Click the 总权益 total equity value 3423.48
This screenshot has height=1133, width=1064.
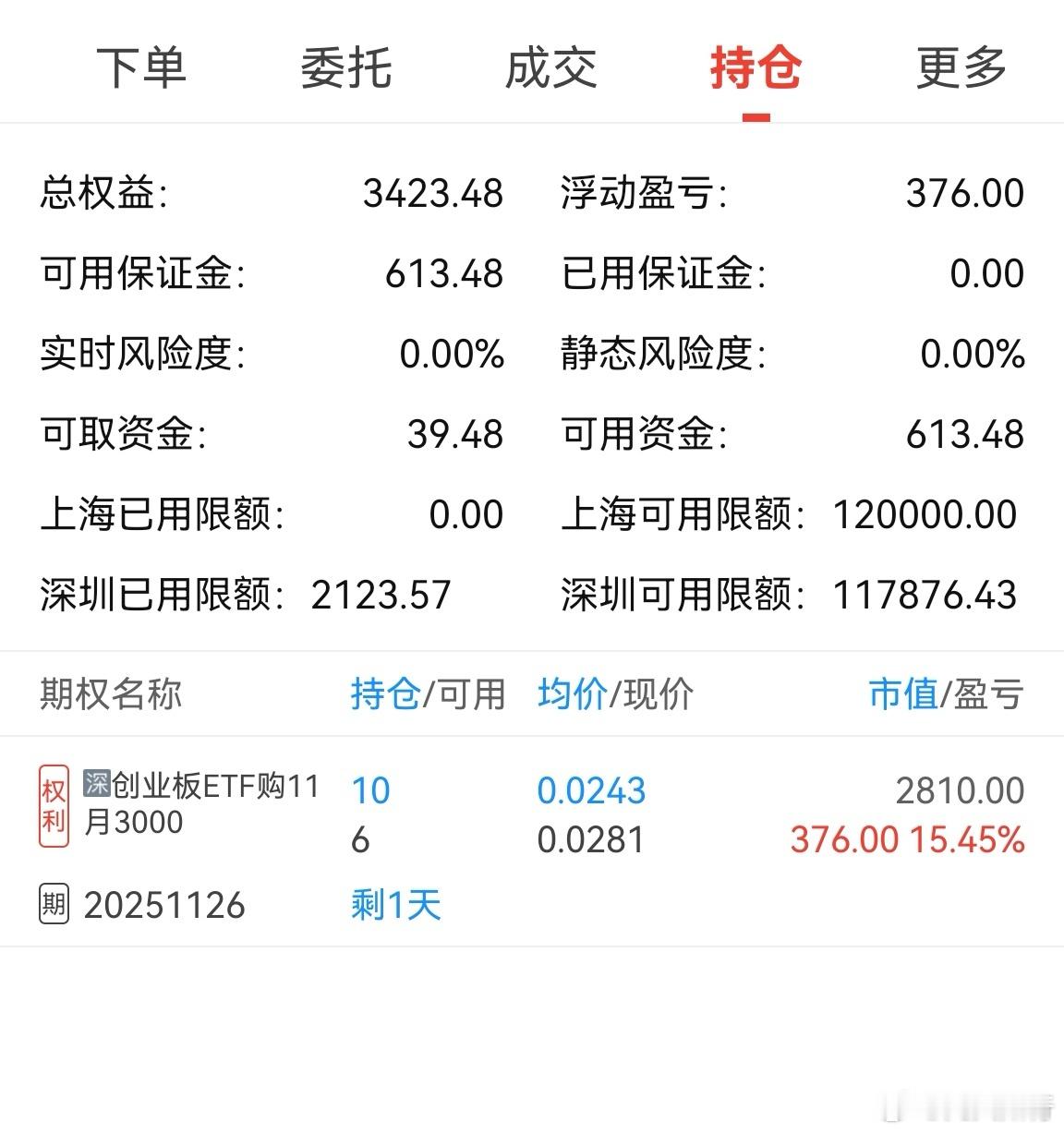tap(434, 194)
